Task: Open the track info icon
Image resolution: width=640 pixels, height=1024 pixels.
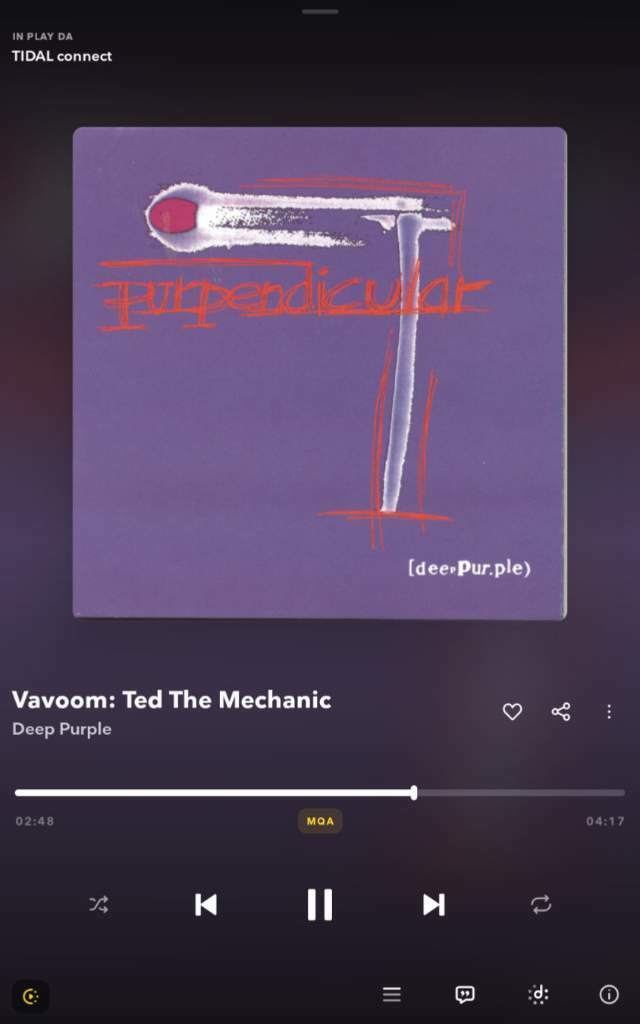Action: (x=609, y=994)
